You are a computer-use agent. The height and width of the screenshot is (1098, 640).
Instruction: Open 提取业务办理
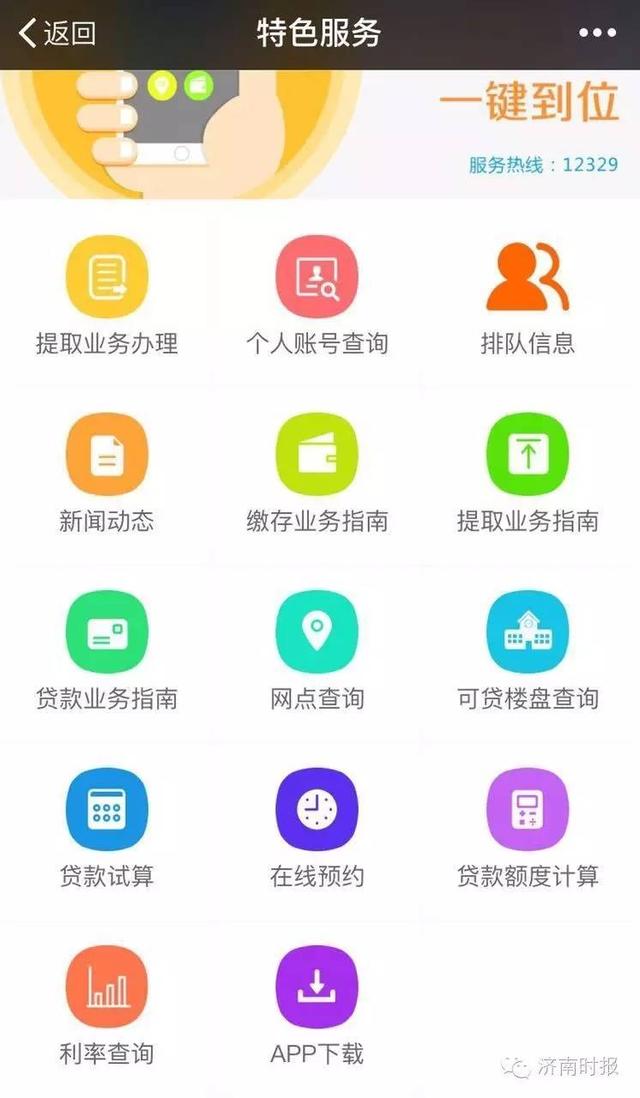pos(107,296)
